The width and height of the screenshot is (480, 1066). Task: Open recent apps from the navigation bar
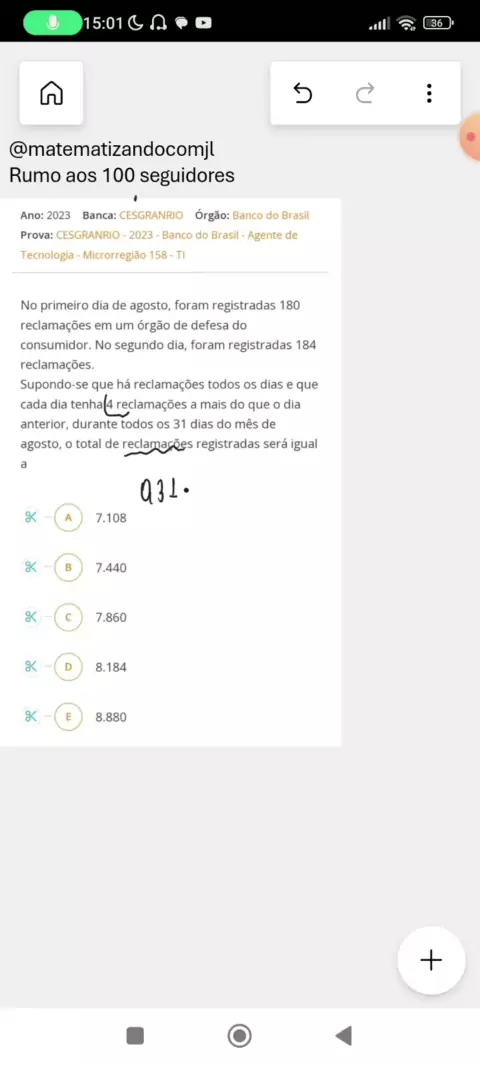coord(135,1035)
